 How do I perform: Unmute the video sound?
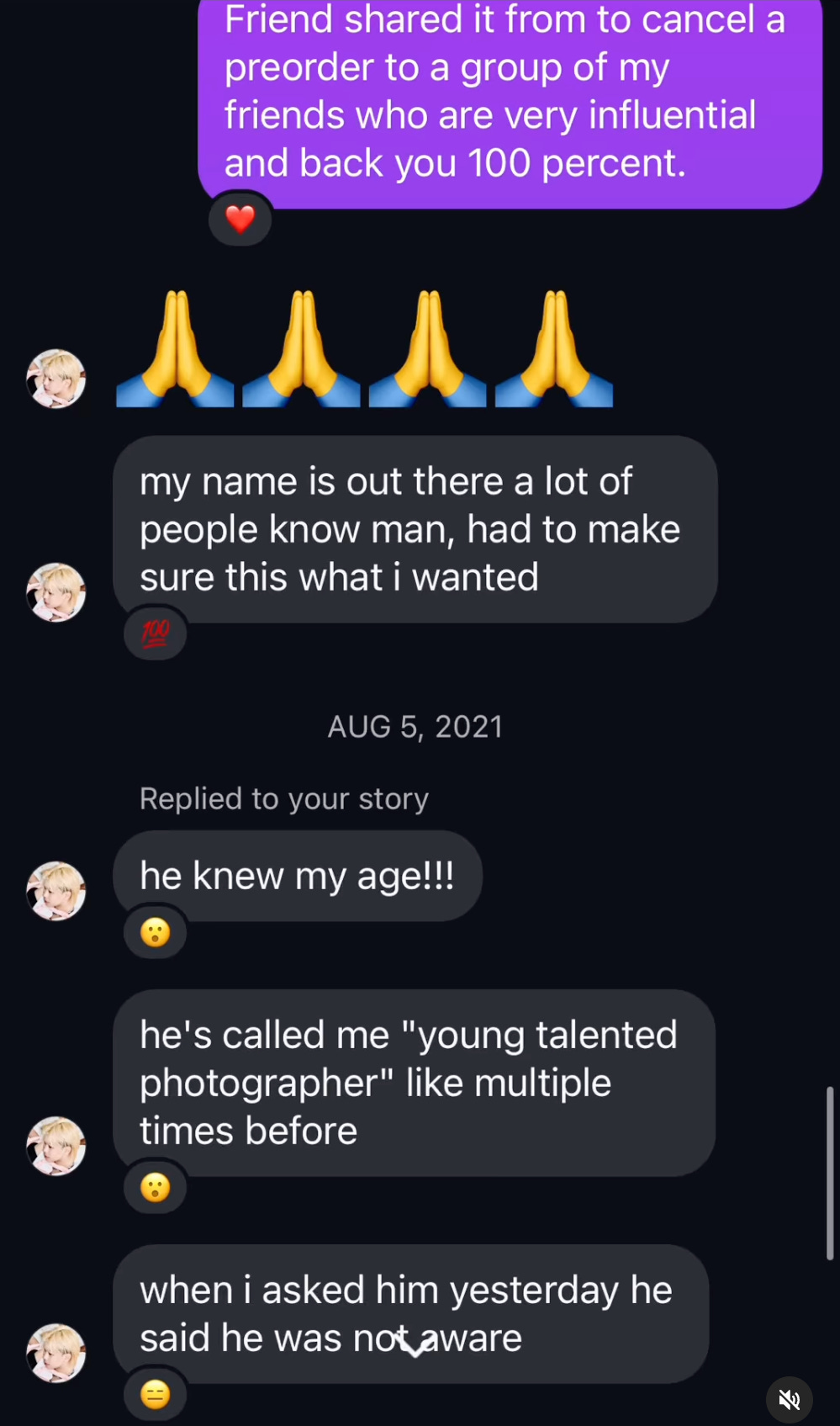pos(789,1399)
